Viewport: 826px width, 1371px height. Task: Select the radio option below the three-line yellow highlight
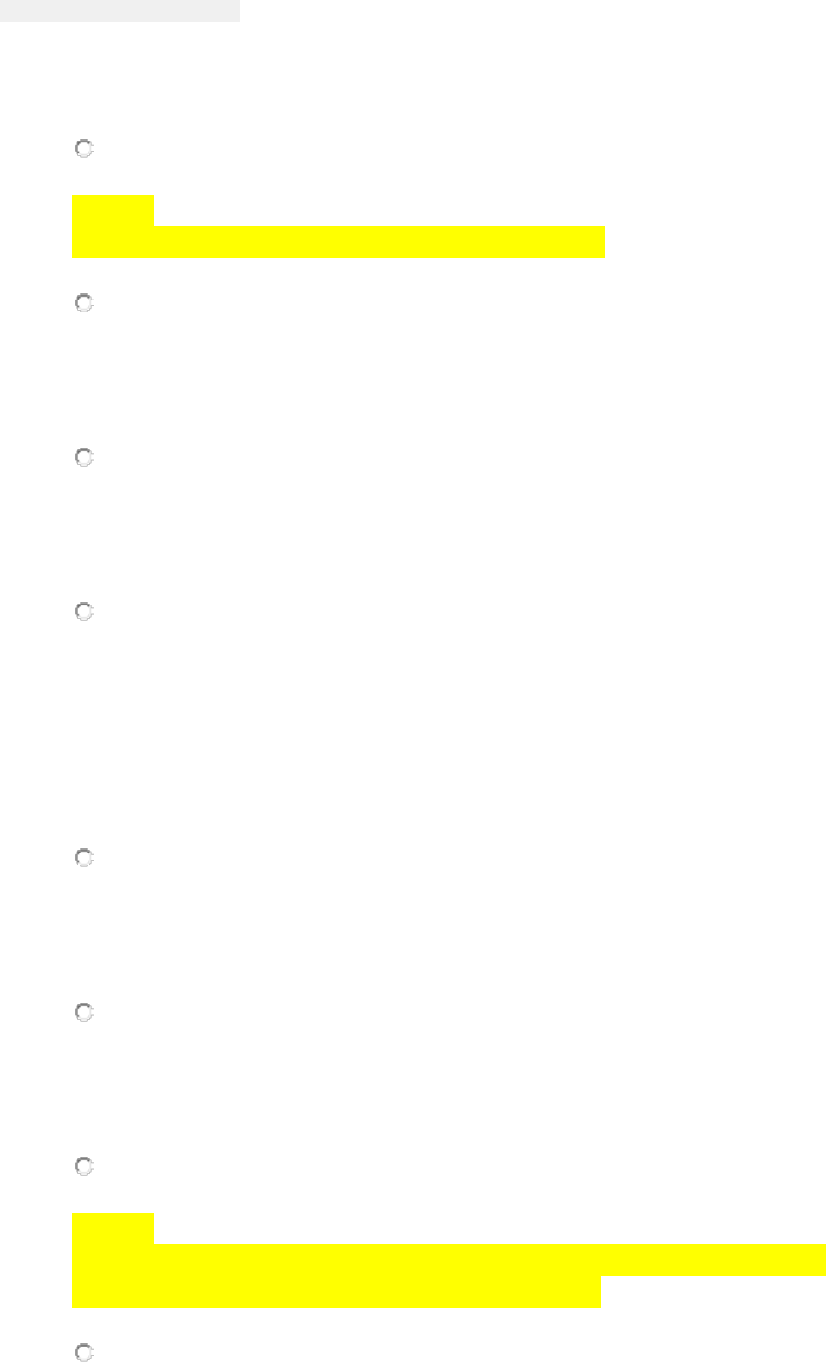[84, 1352]
